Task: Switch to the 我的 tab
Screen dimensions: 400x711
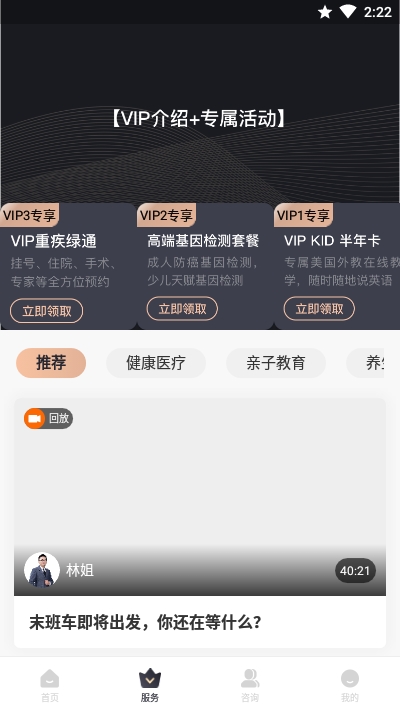Action: 350,685
